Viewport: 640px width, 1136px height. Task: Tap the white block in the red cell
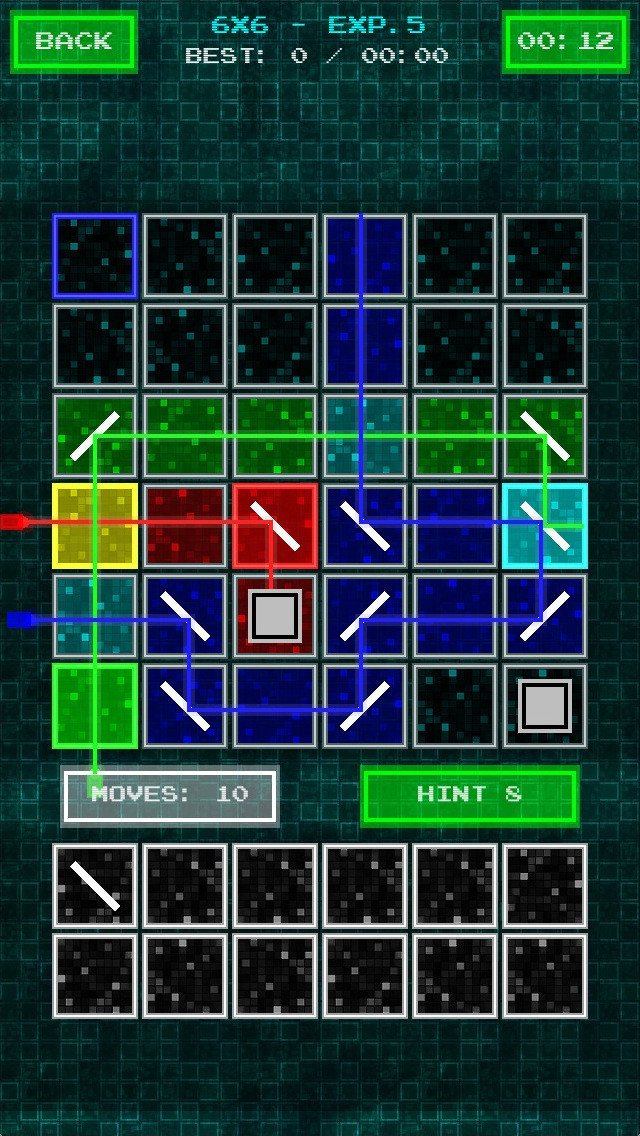pyautogui.click(x=275, y=616)
